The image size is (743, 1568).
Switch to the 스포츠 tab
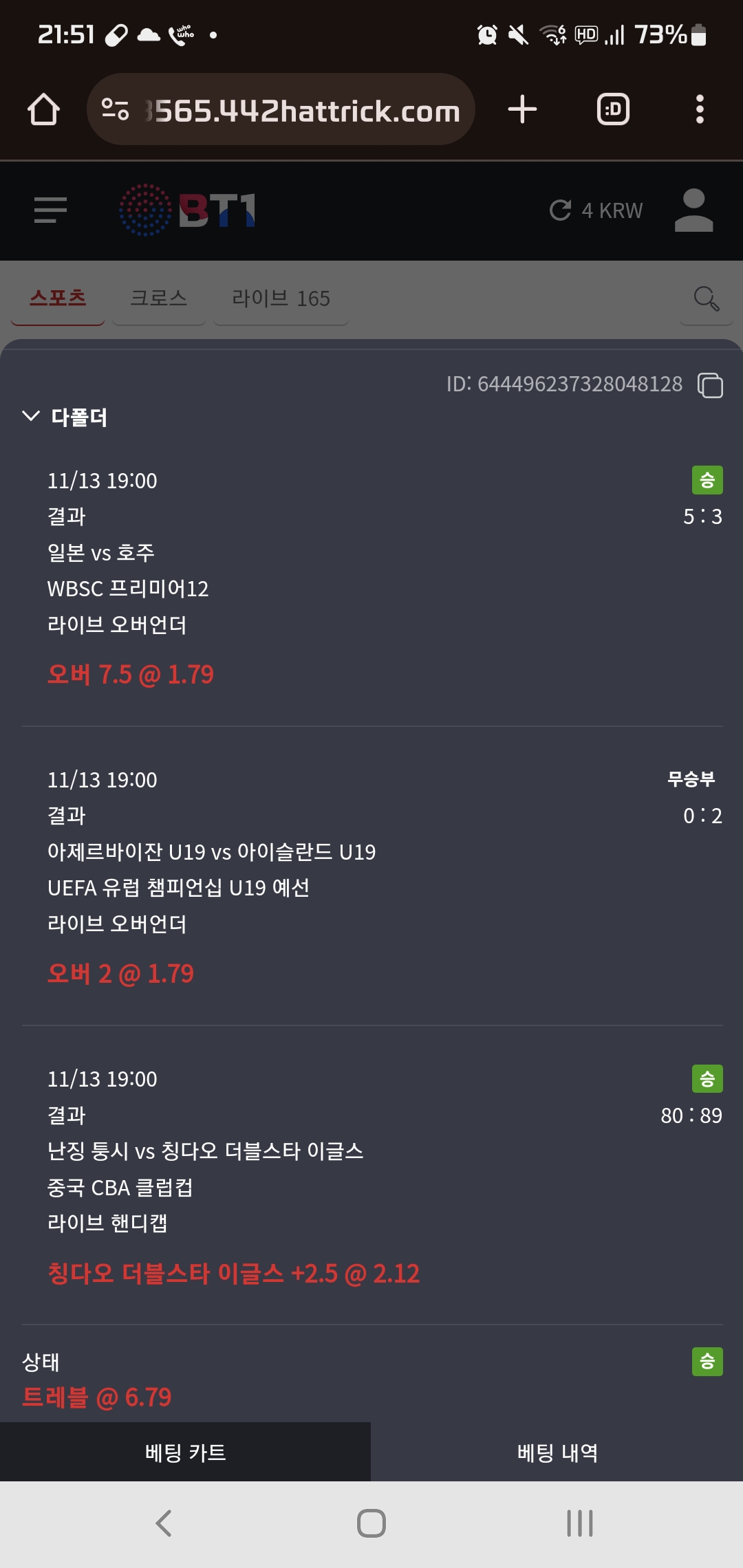click(58, 298)
